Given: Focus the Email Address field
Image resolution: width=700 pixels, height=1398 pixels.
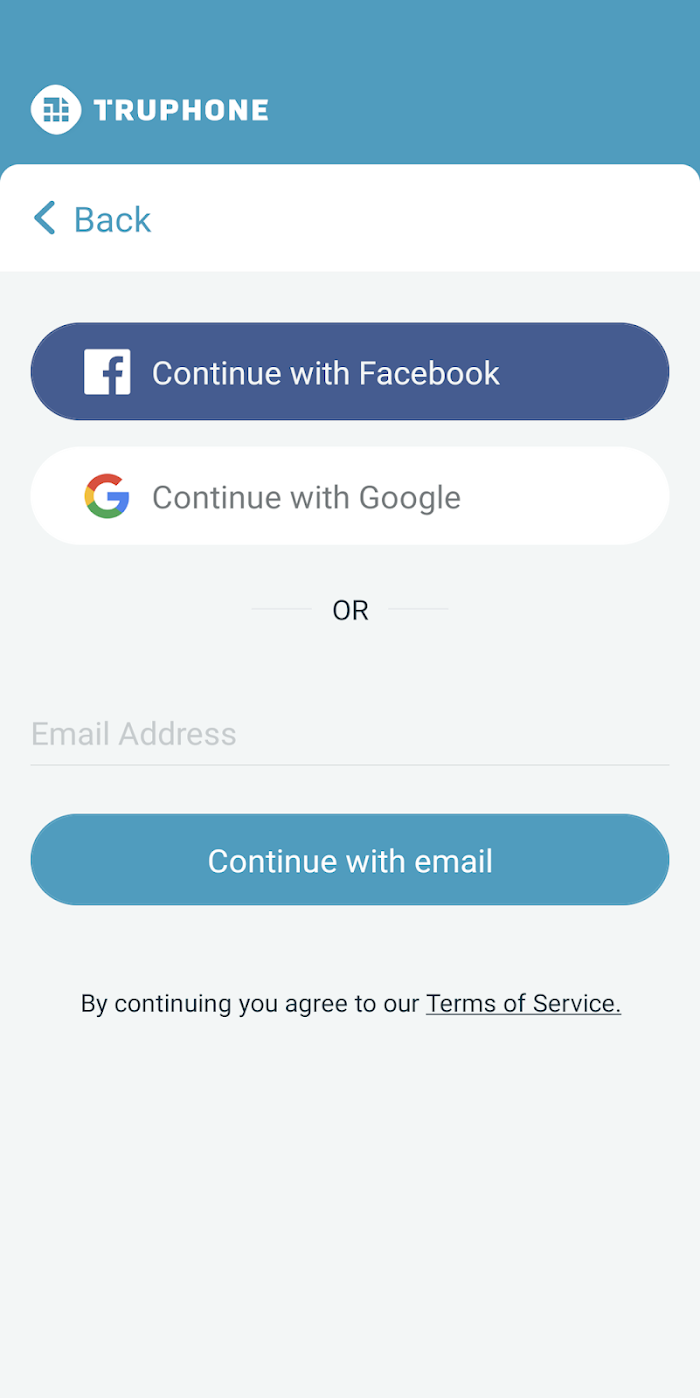Looking at the screenshot, I should (350, 734).
